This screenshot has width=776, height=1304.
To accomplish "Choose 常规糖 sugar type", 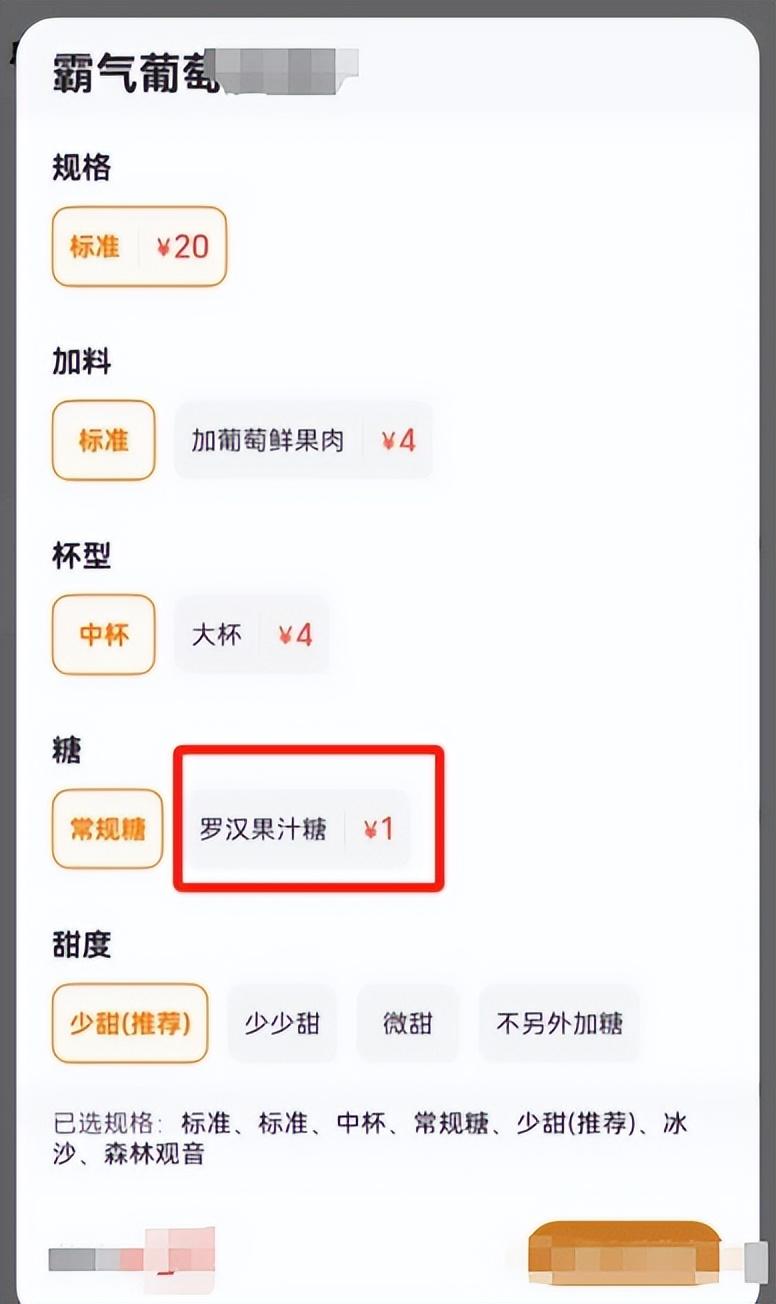I will pyautogui.click(x=107, y=828).
